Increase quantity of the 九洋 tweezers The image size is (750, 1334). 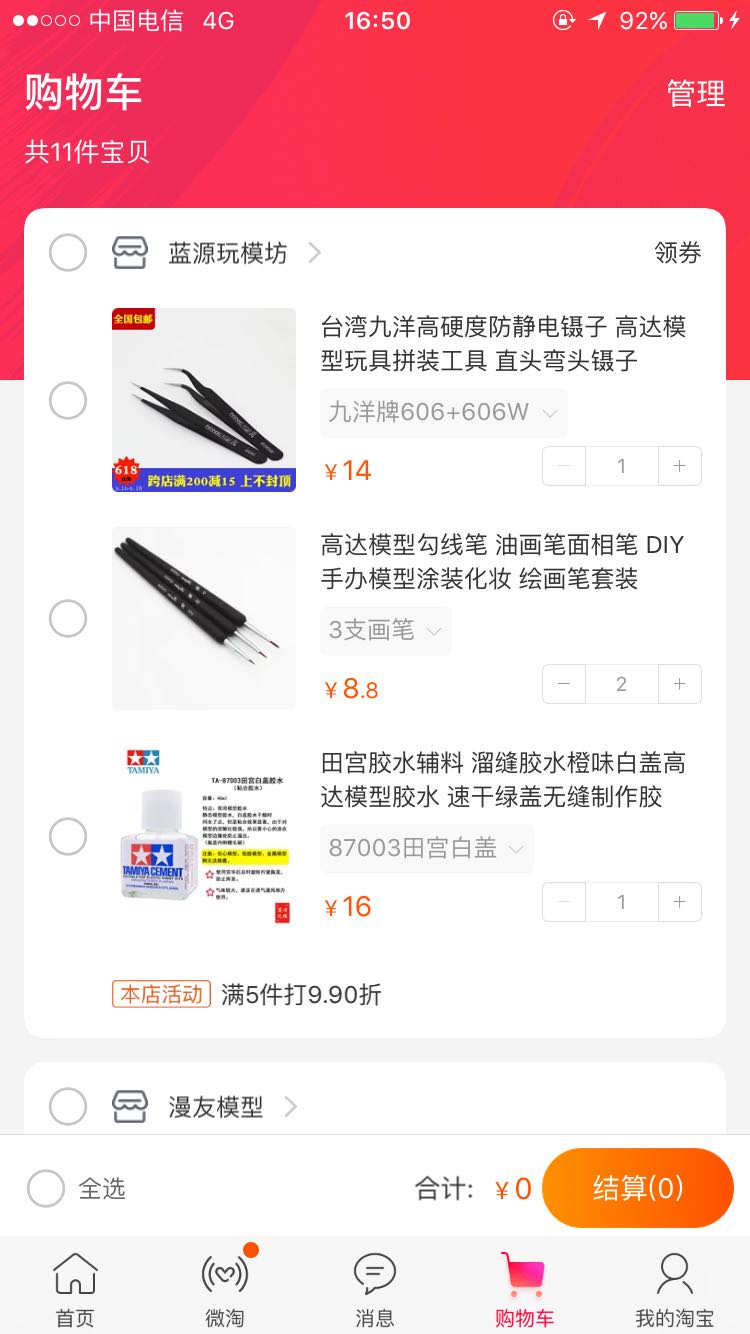point(680,466)
